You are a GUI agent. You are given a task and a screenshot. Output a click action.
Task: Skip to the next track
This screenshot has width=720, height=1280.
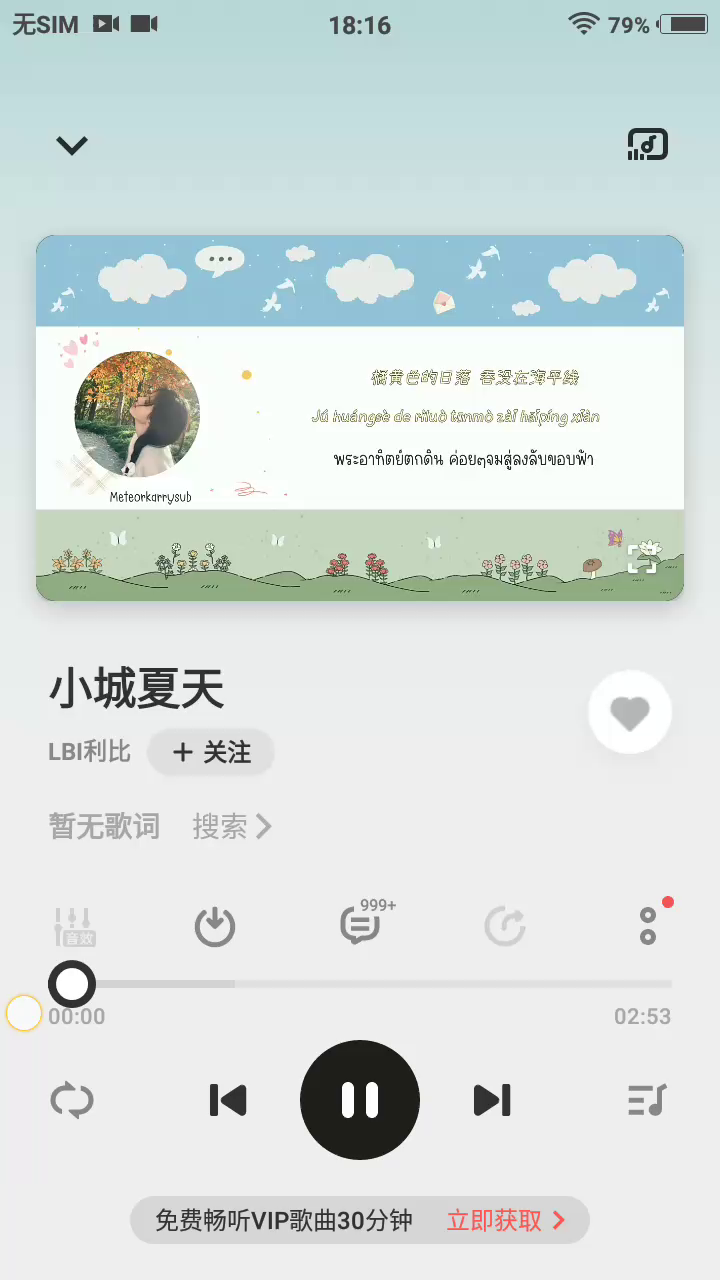pos(492,1100)
